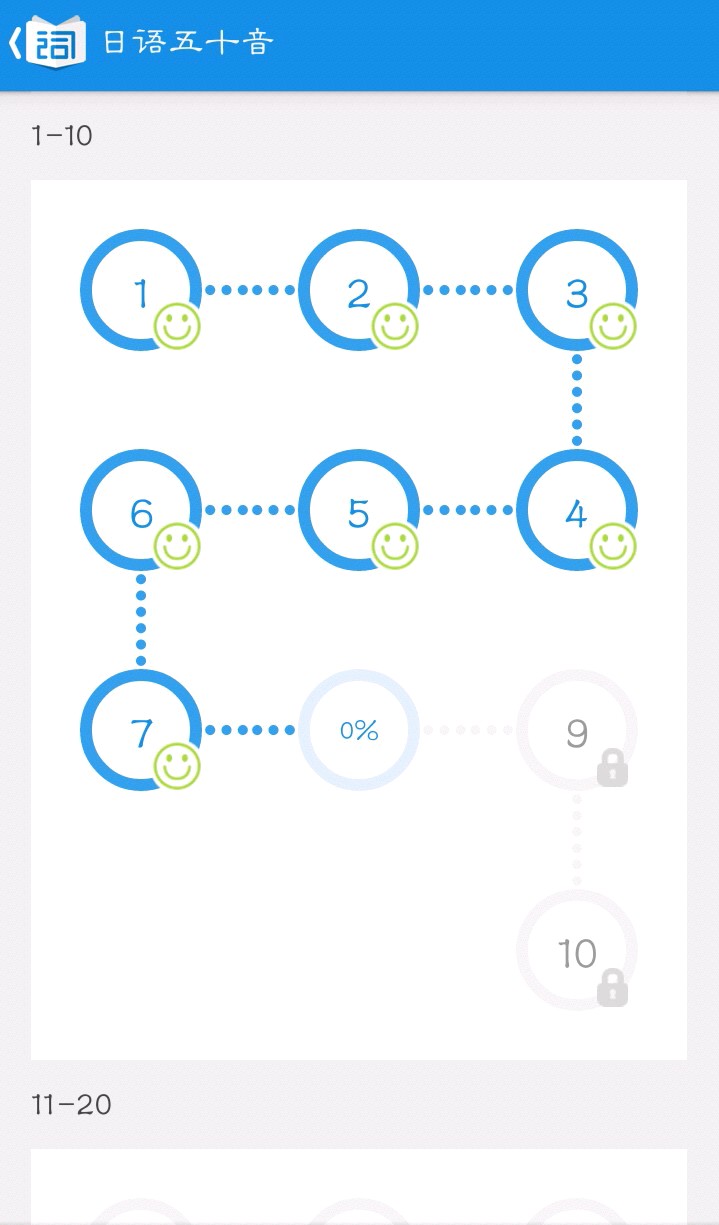The width and height of the screenshot is (719, 1225).
Task: Go back using the top-left arrow
Action: pos(16,42)
